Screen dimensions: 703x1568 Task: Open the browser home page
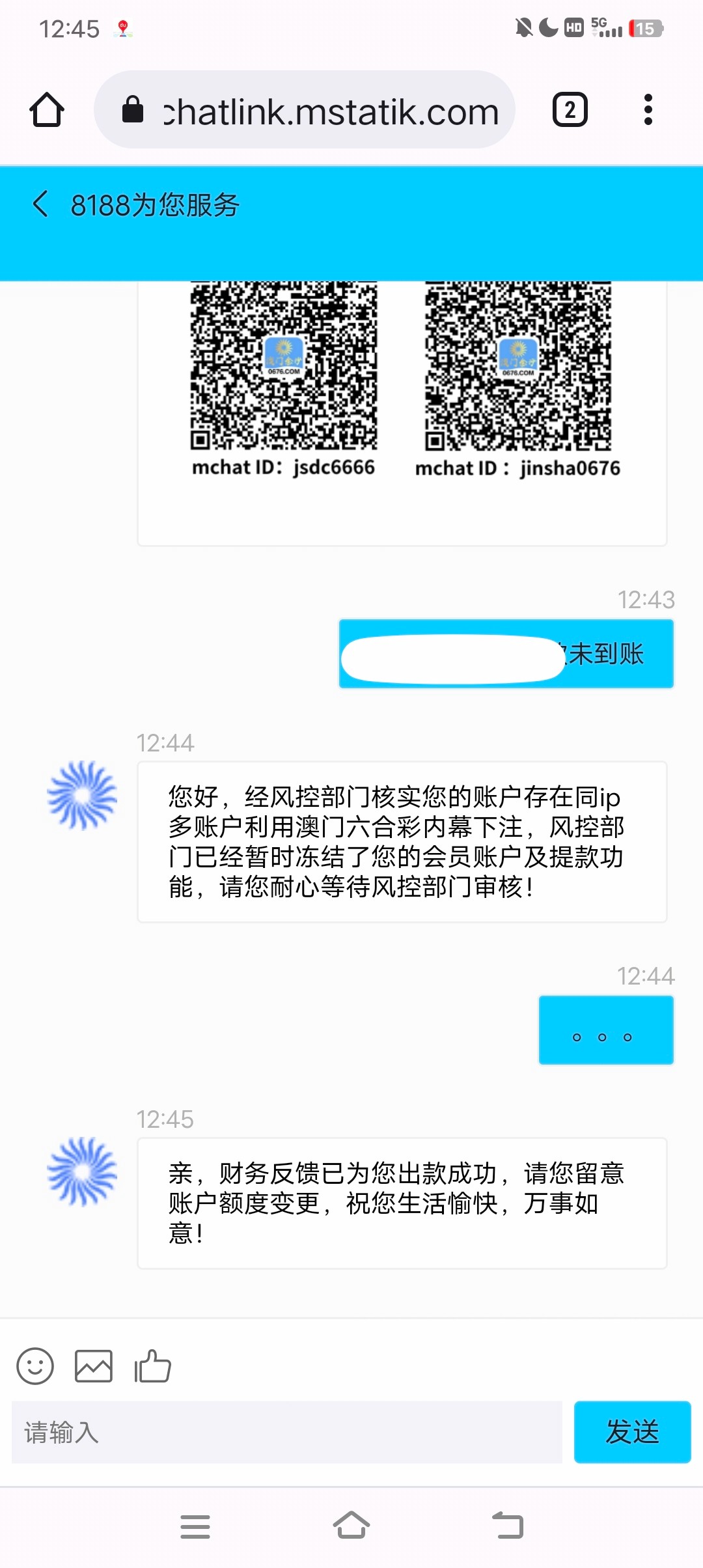(47, 109)
